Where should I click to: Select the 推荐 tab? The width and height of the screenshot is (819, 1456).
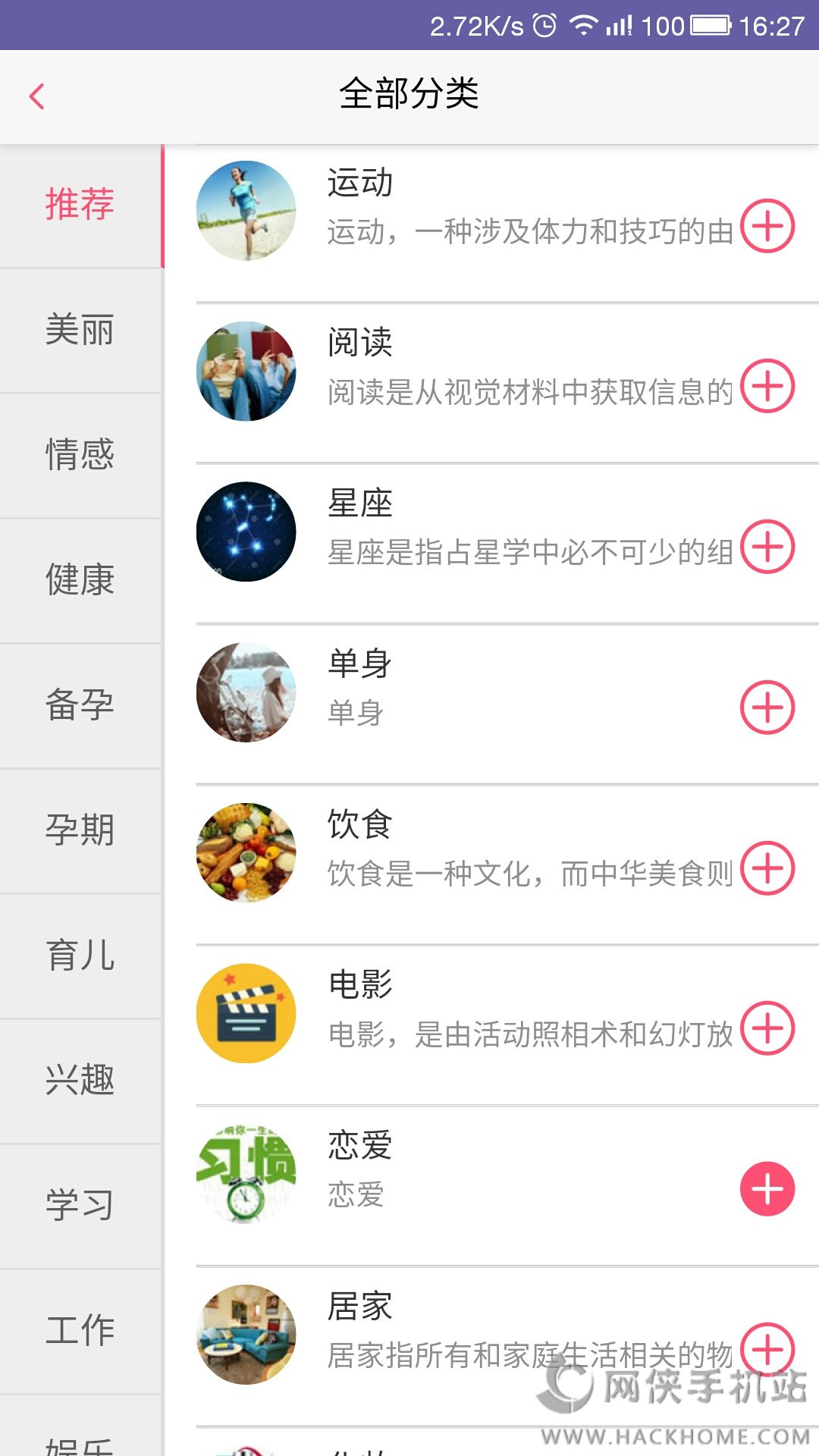point(80,205)
